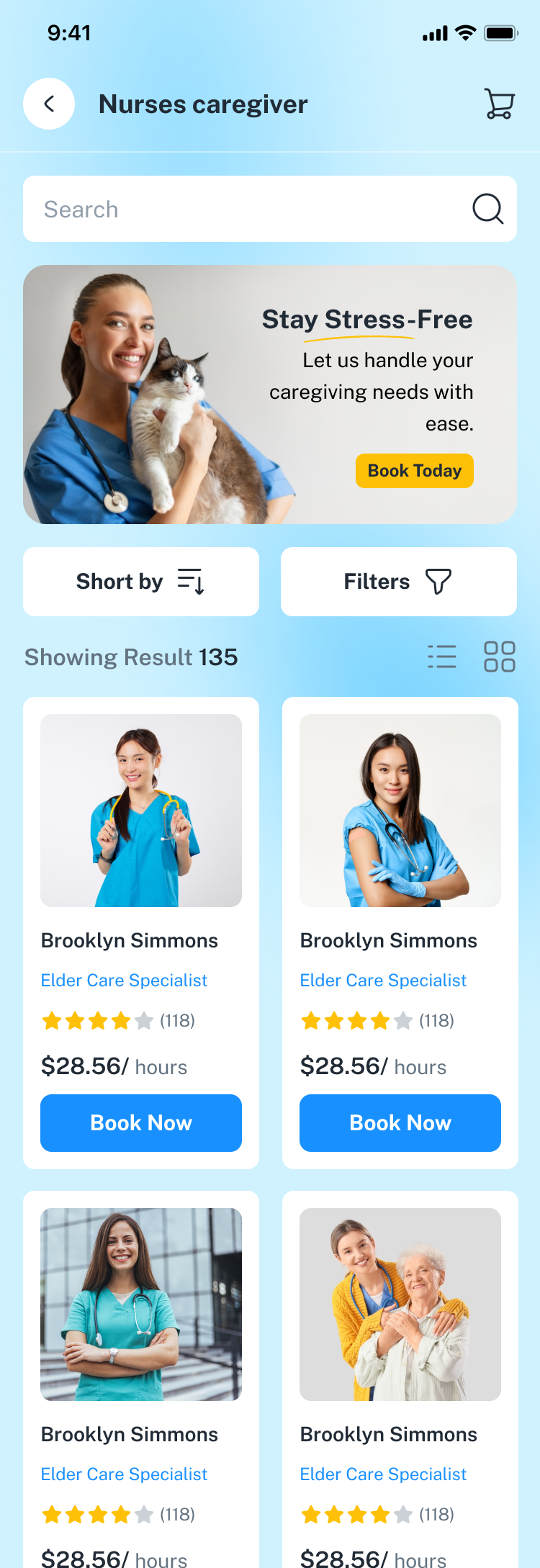Open the card of nurse hugging an elderly woman

(x=400, y=1305)
